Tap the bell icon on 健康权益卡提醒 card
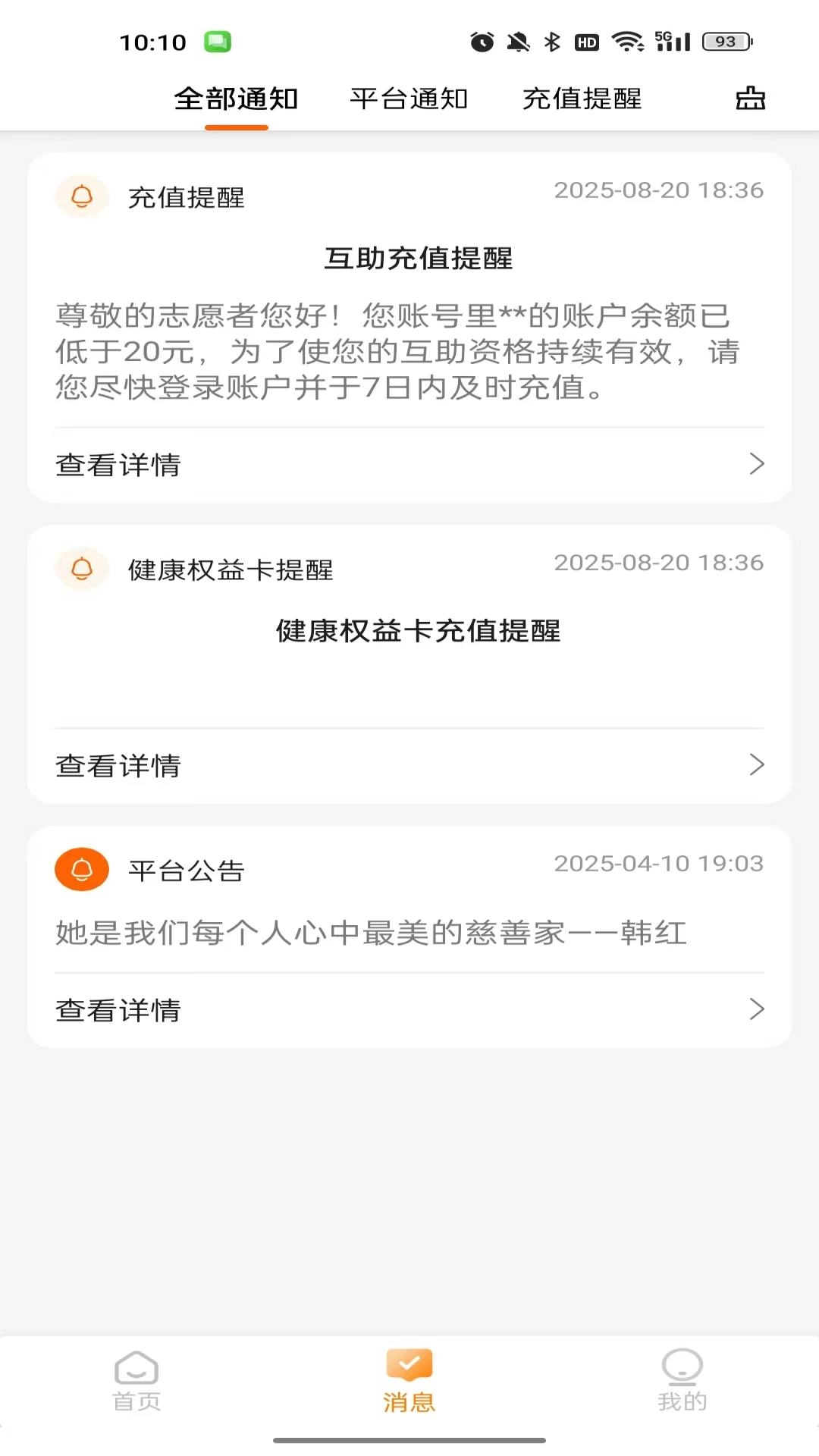This screenshot has height=1456, width=819. point(81,567)
